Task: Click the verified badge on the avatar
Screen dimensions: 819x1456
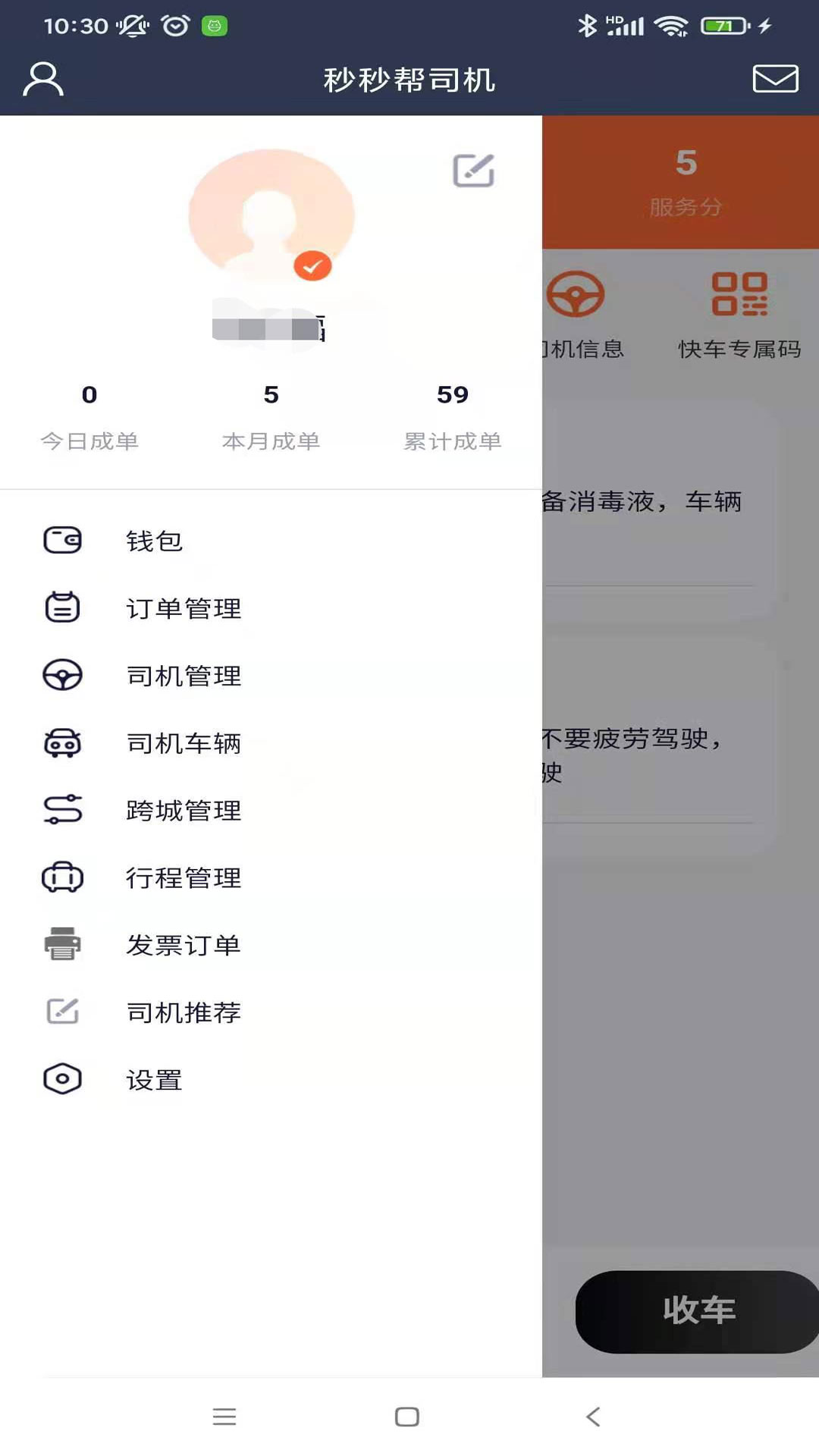Action: point(312,265)
